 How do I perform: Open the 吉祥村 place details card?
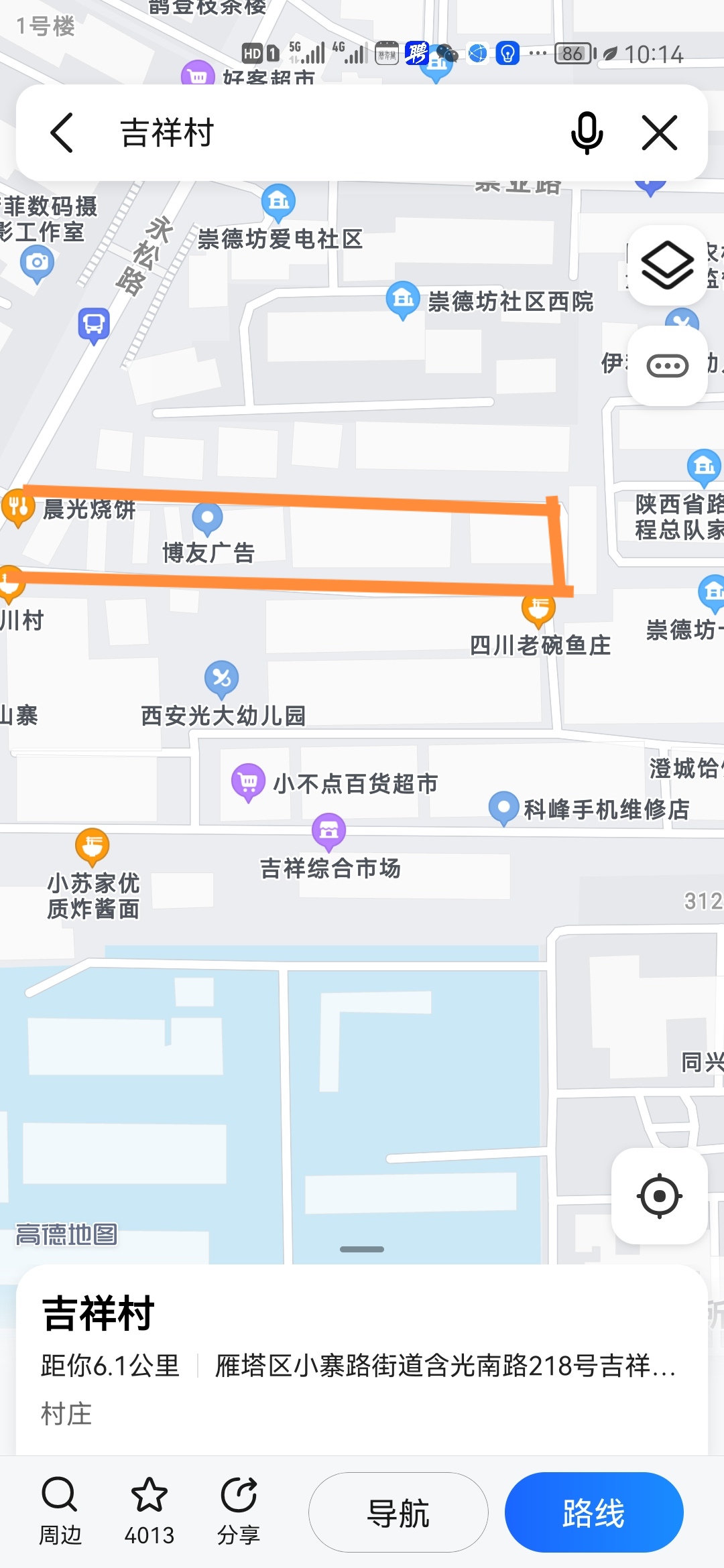pos(362,1360)
